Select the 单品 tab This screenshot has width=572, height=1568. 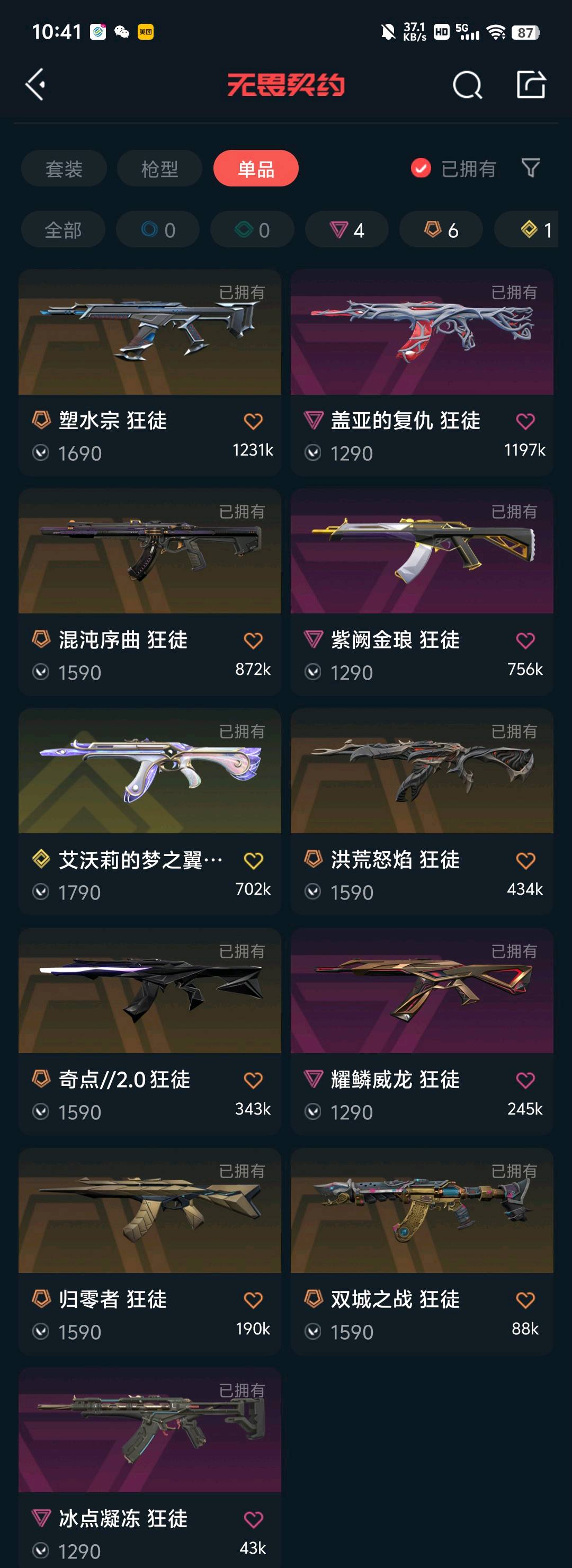coord(256,168)
